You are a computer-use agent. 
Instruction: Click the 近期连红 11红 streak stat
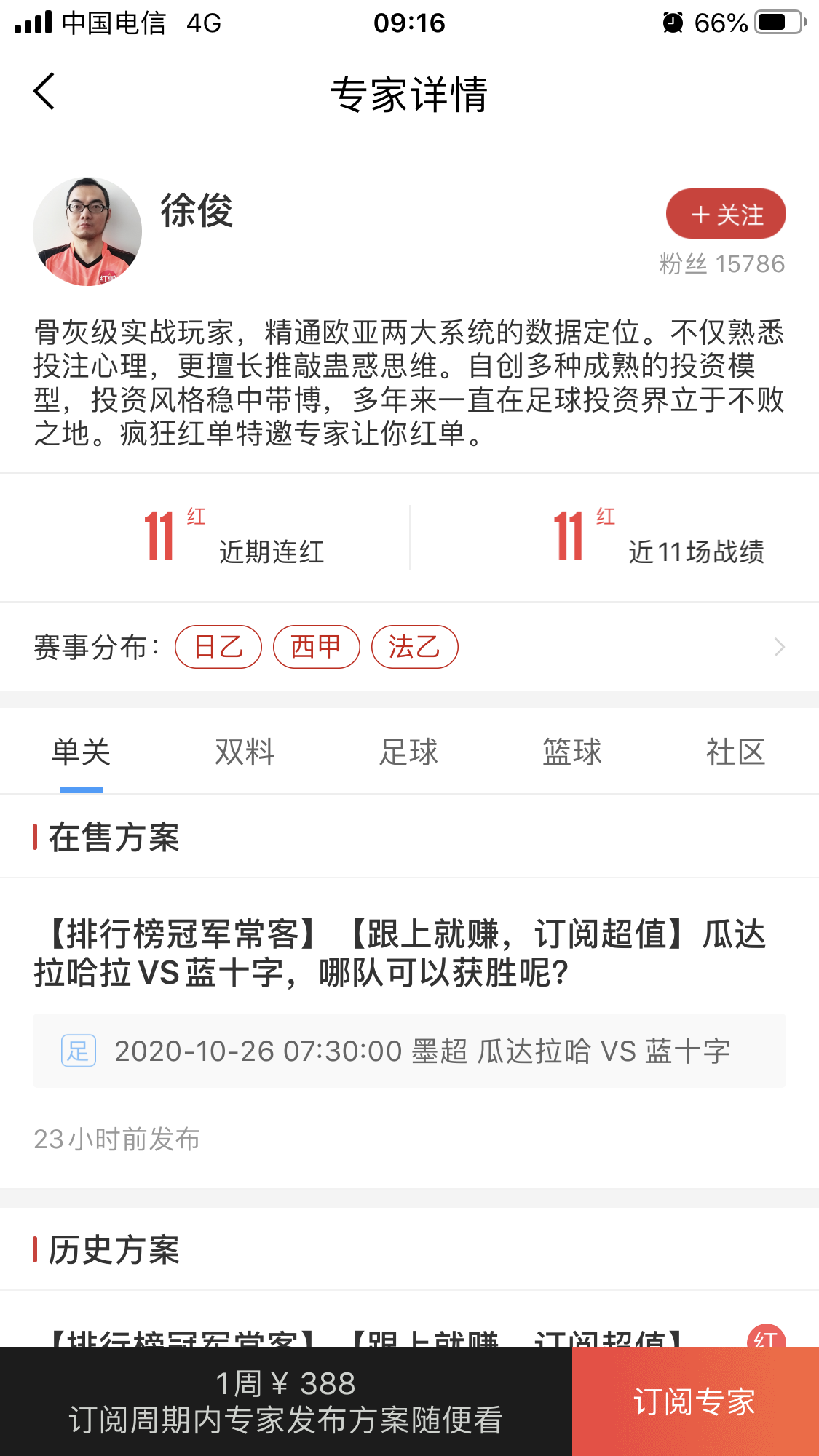[x=218, y=538]
